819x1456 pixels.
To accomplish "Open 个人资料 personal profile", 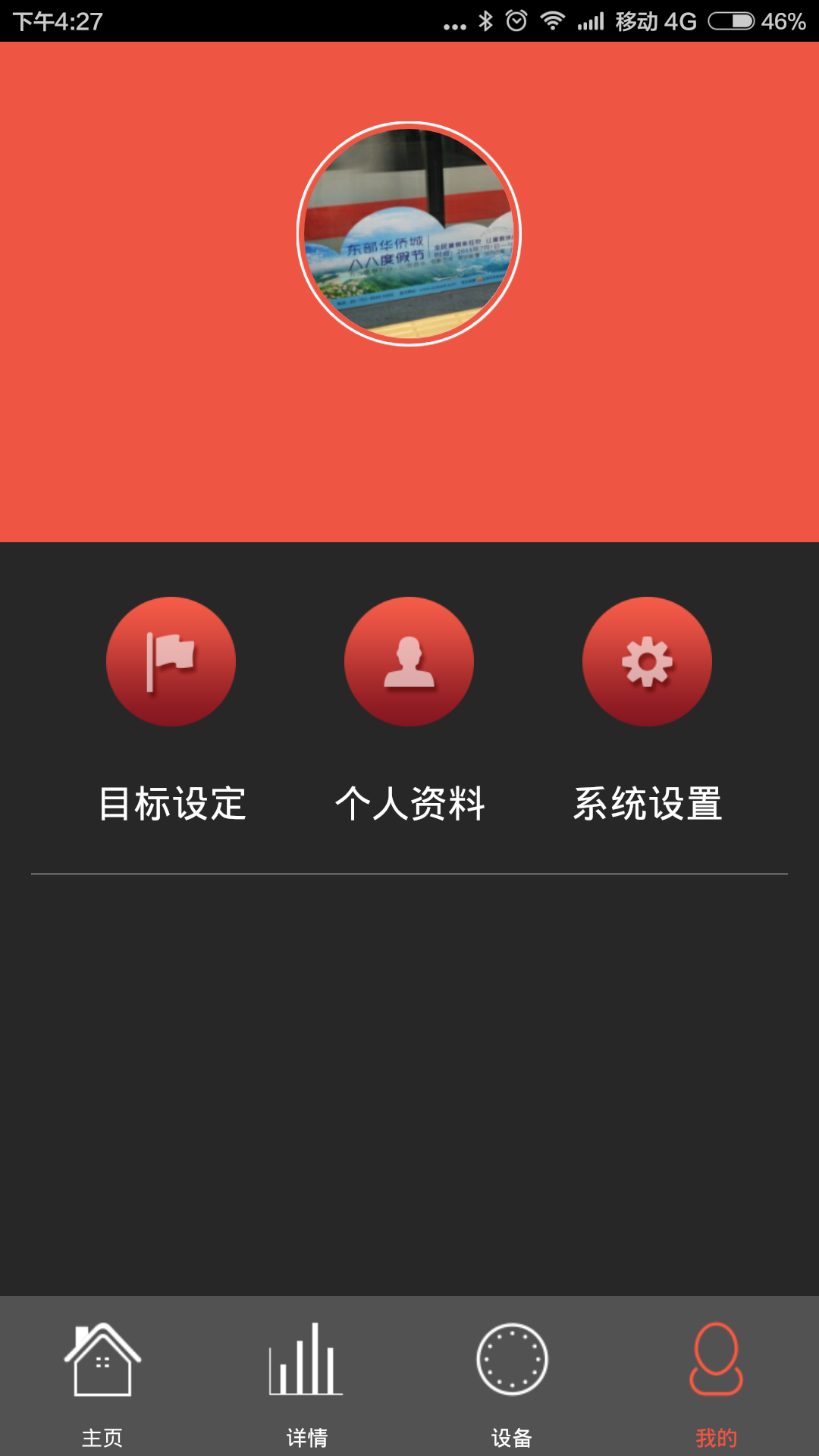I will click(x=409, y=662).
